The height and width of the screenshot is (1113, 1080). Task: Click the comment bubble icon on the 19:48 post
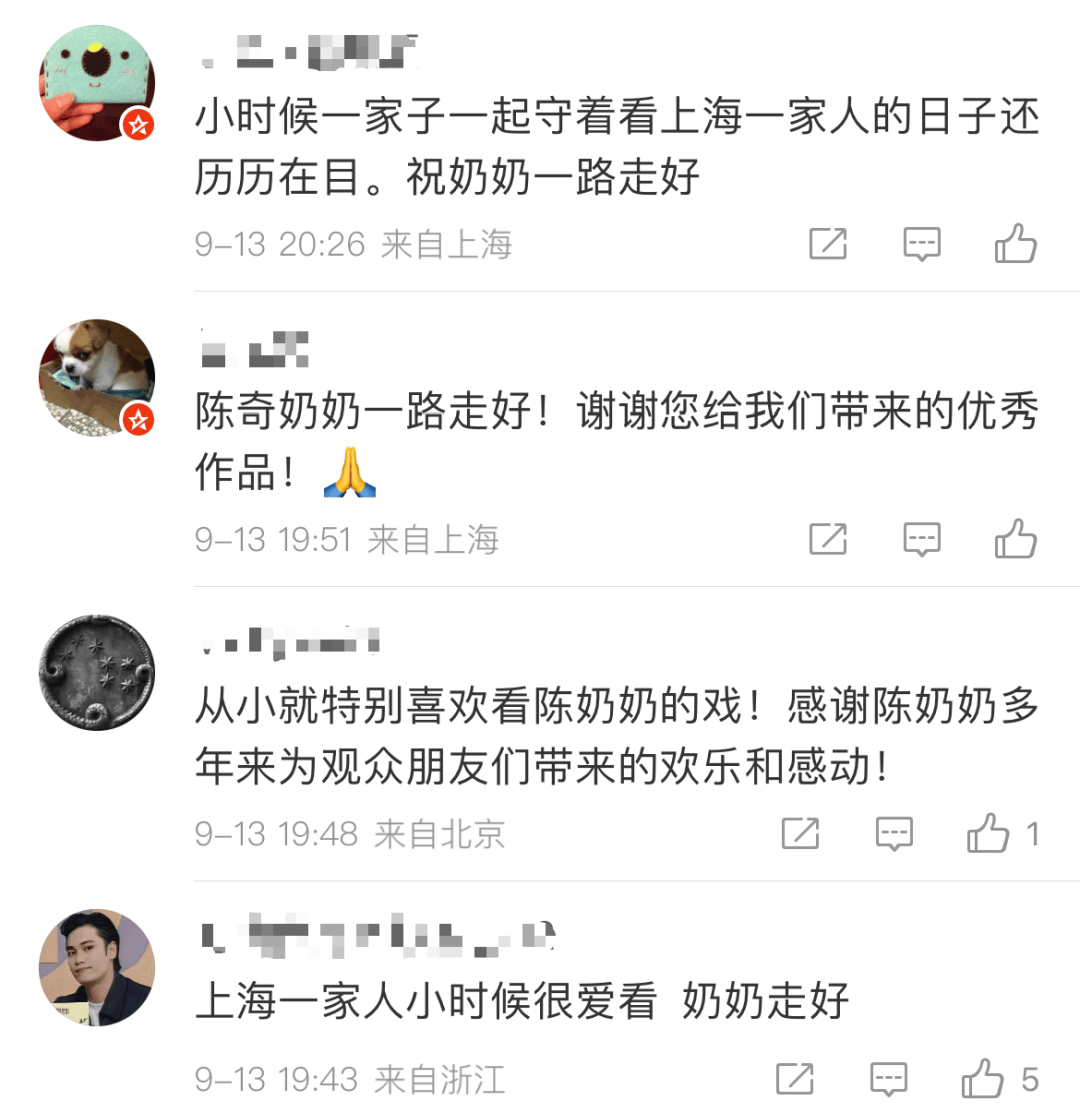pyautogui.click(x=893, y=832)
